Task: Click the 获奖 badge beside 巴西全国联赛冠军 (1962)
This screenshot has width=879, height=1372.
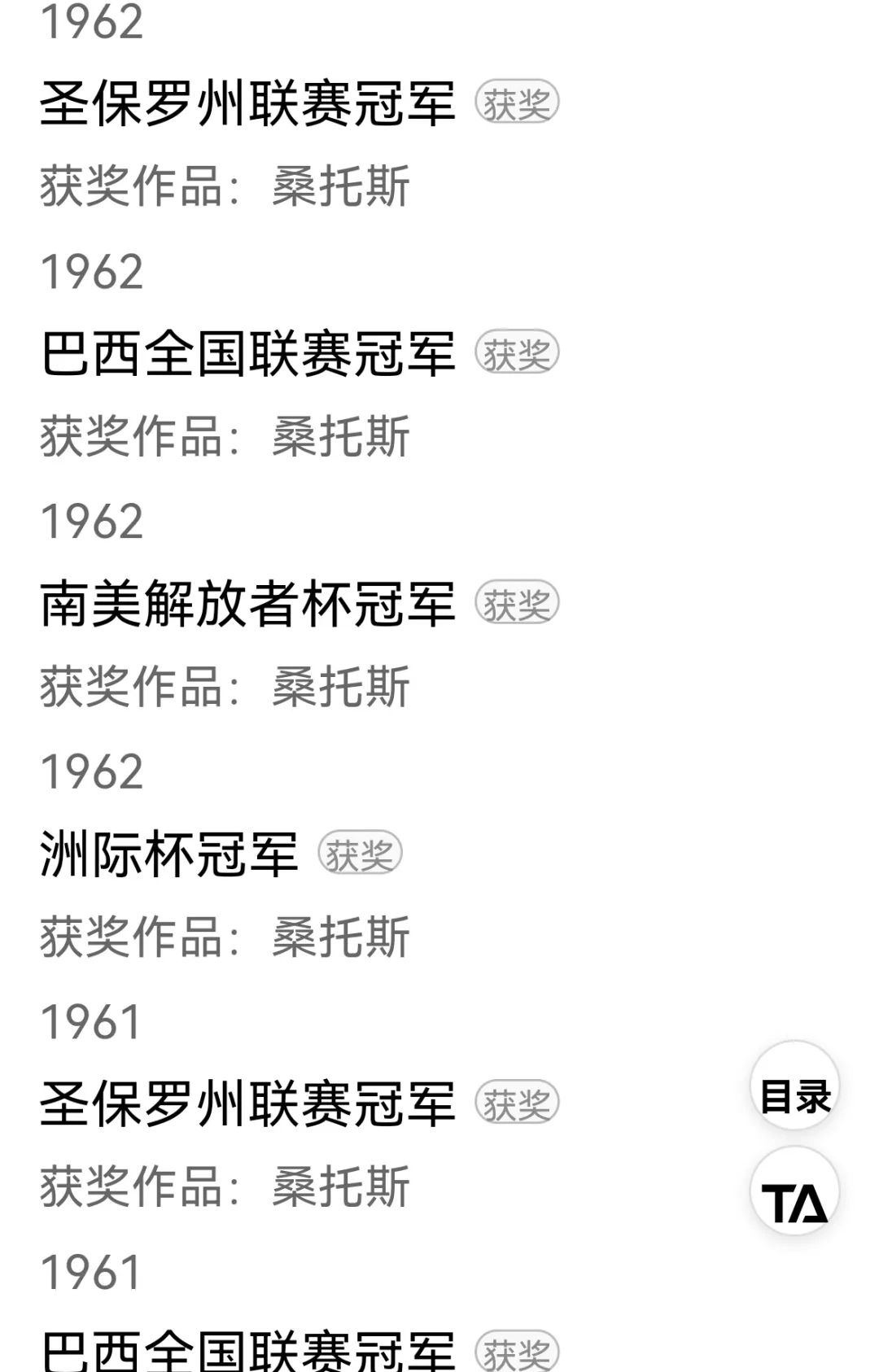Action: 518,353
